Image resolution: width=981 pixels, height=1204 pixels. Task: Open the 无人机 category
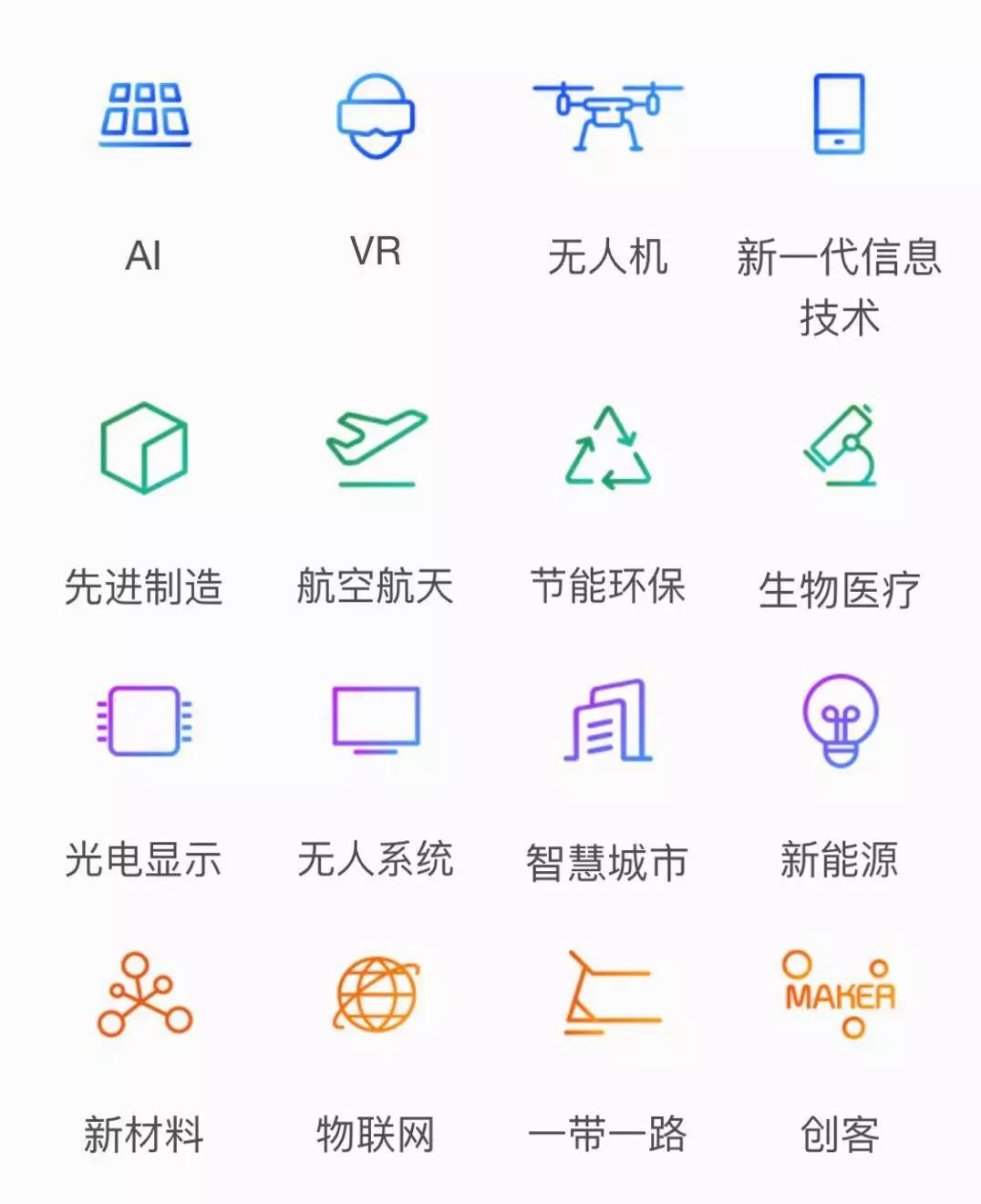coord(607,115)
